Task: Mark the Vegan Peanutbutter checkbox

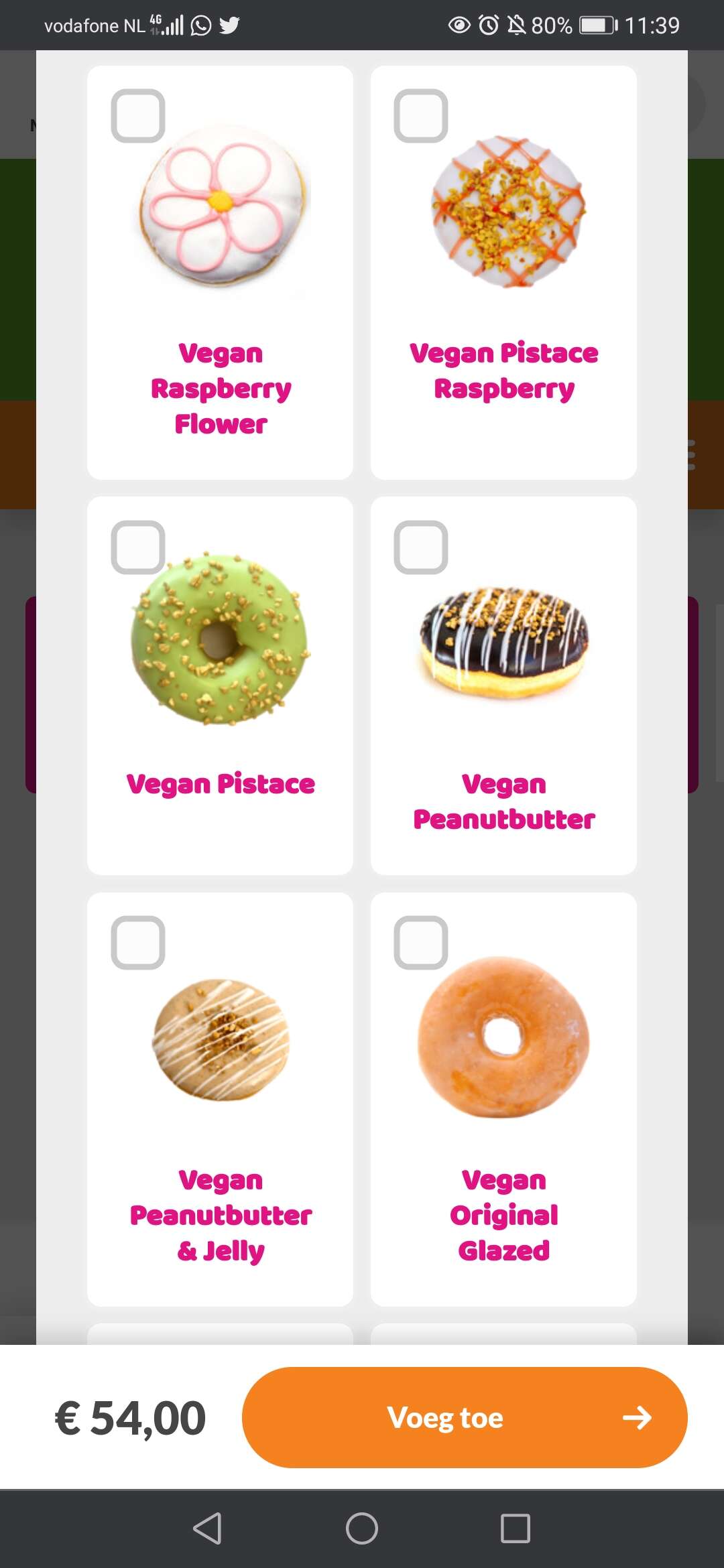Action: click(x=421, y=547)
